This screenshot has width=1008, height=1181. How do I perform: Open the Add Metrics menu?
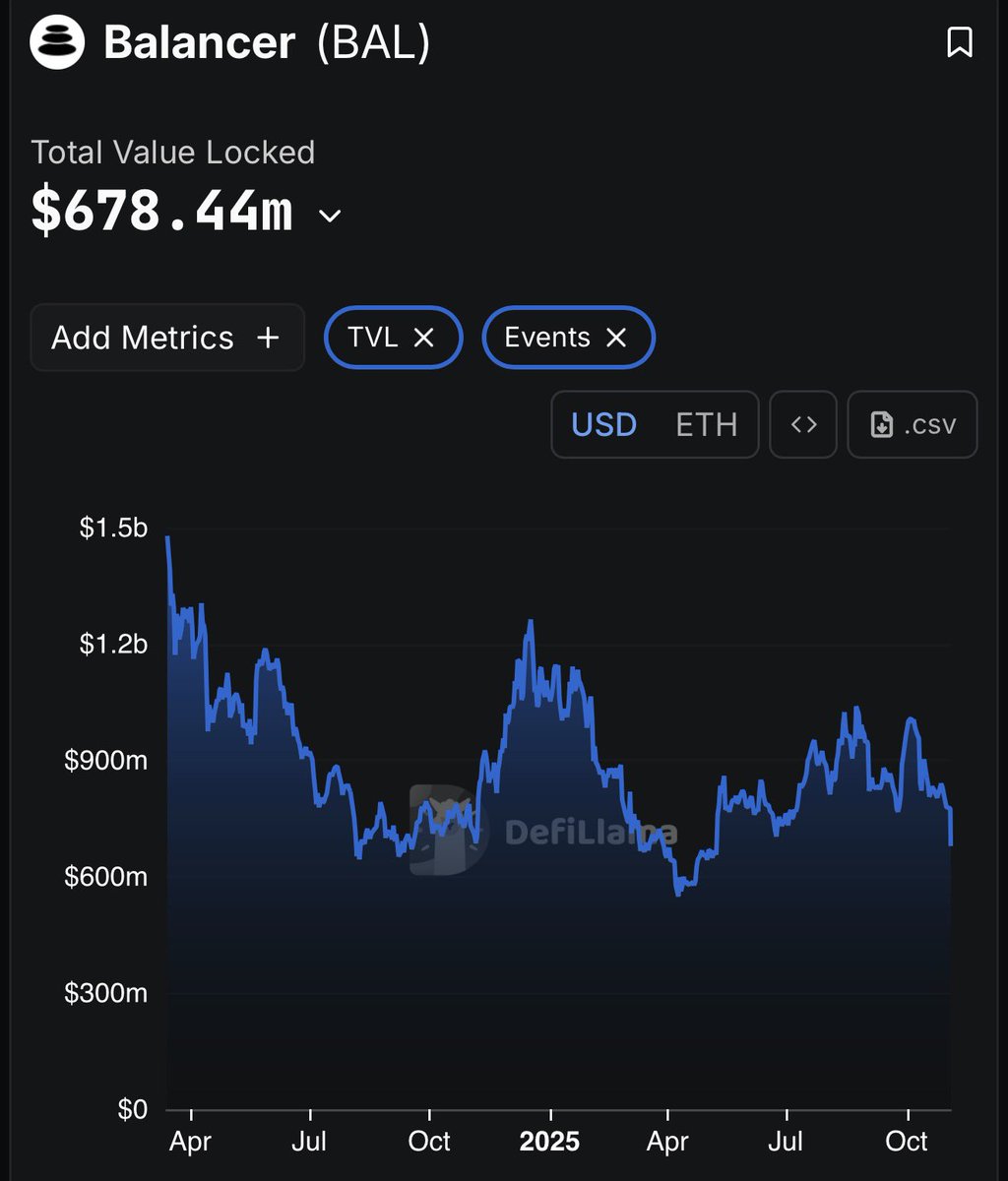[x=166, y=338]
